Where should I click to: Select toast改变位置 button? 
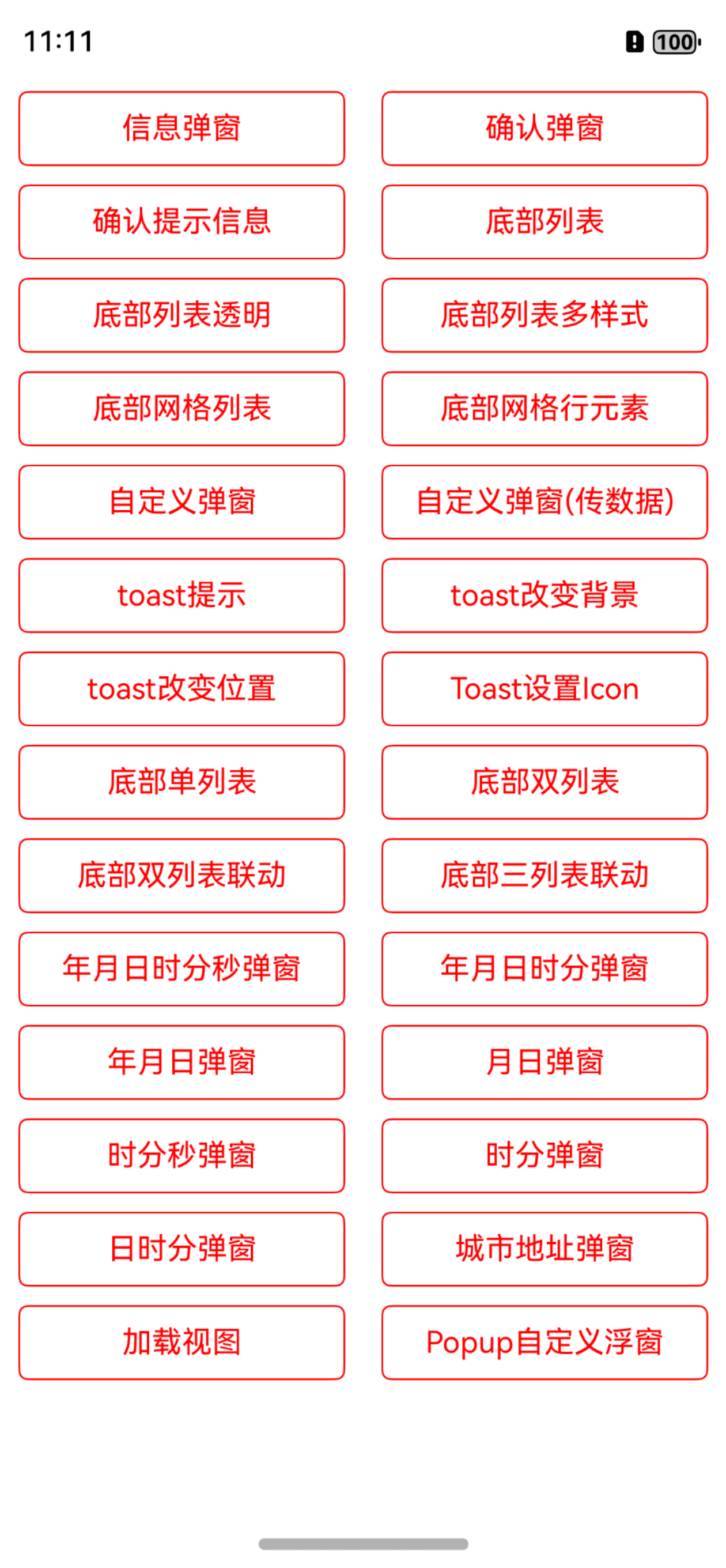(181, 689)
